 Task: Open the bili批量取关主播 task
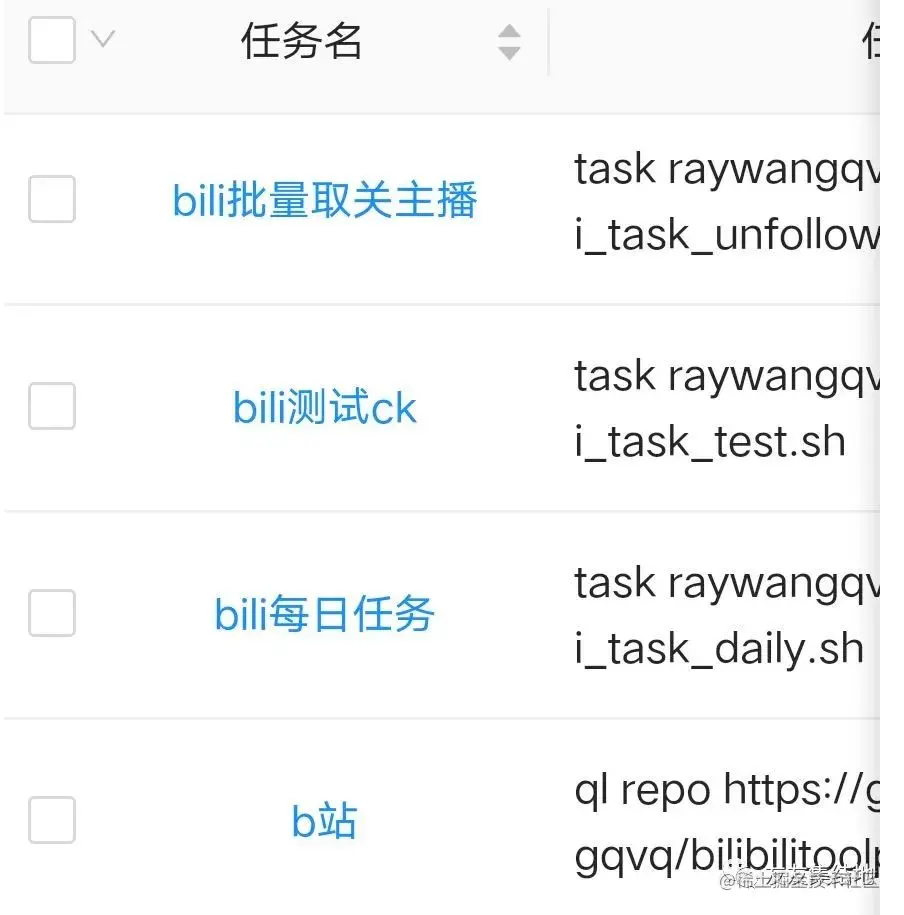324,201
